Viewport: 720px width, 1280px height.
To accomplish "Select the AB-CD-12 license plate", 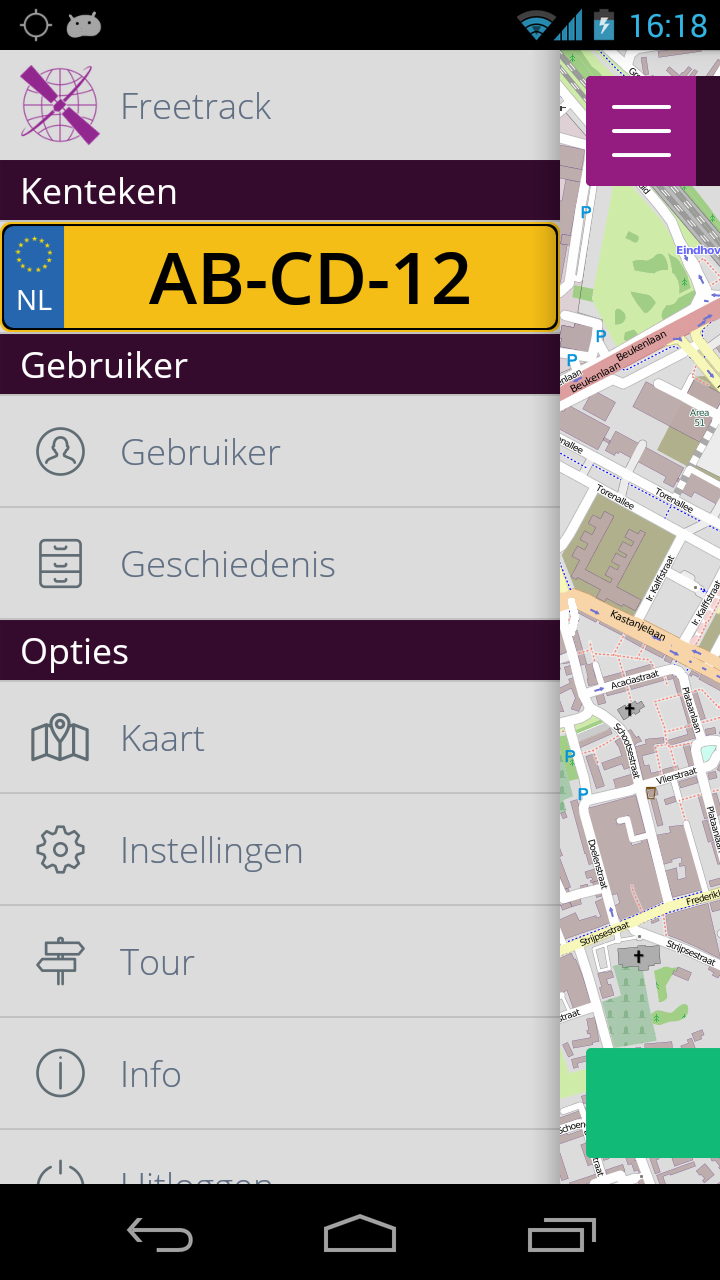I will (280, 277).
